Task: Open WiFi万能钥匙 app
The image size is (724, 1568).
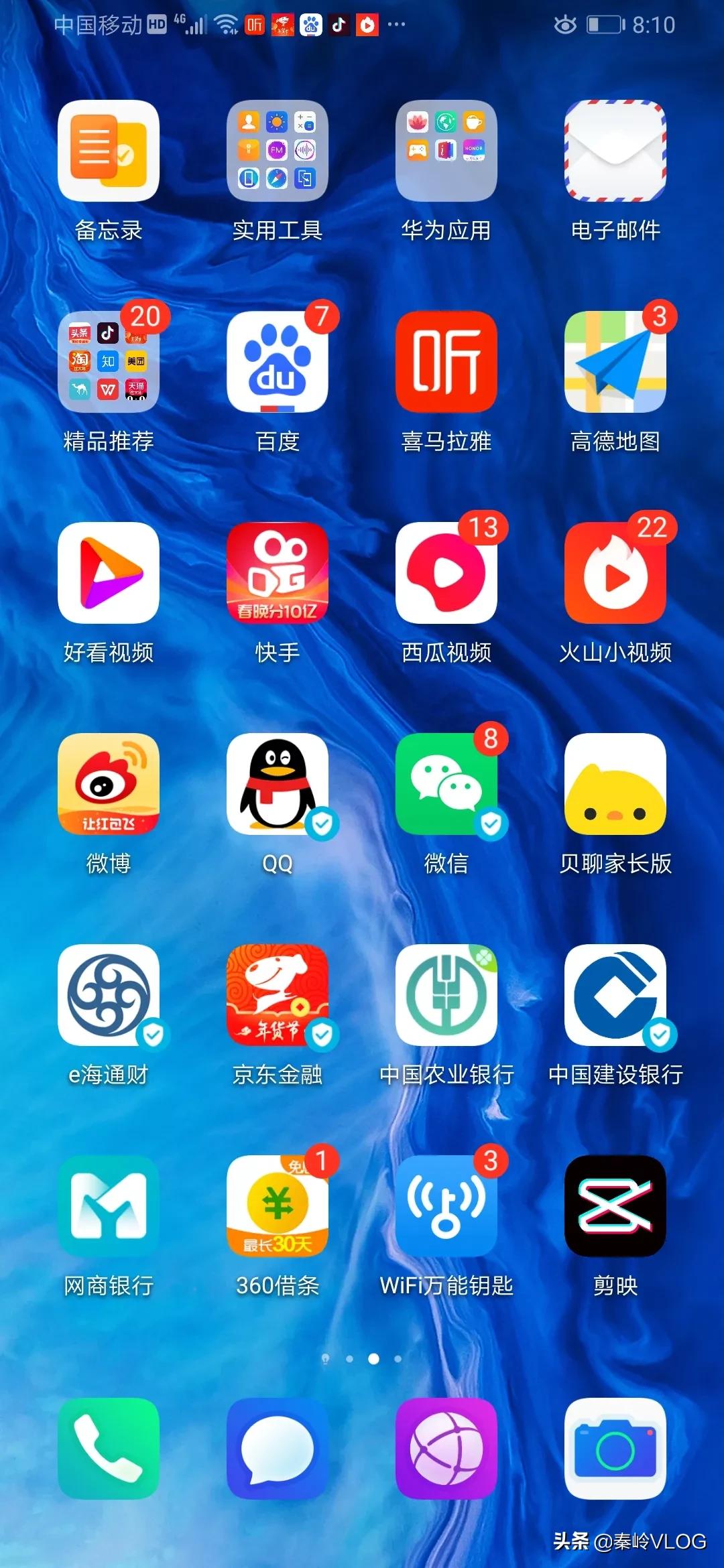Action: pyautogui.click(x=446, y=1206)
